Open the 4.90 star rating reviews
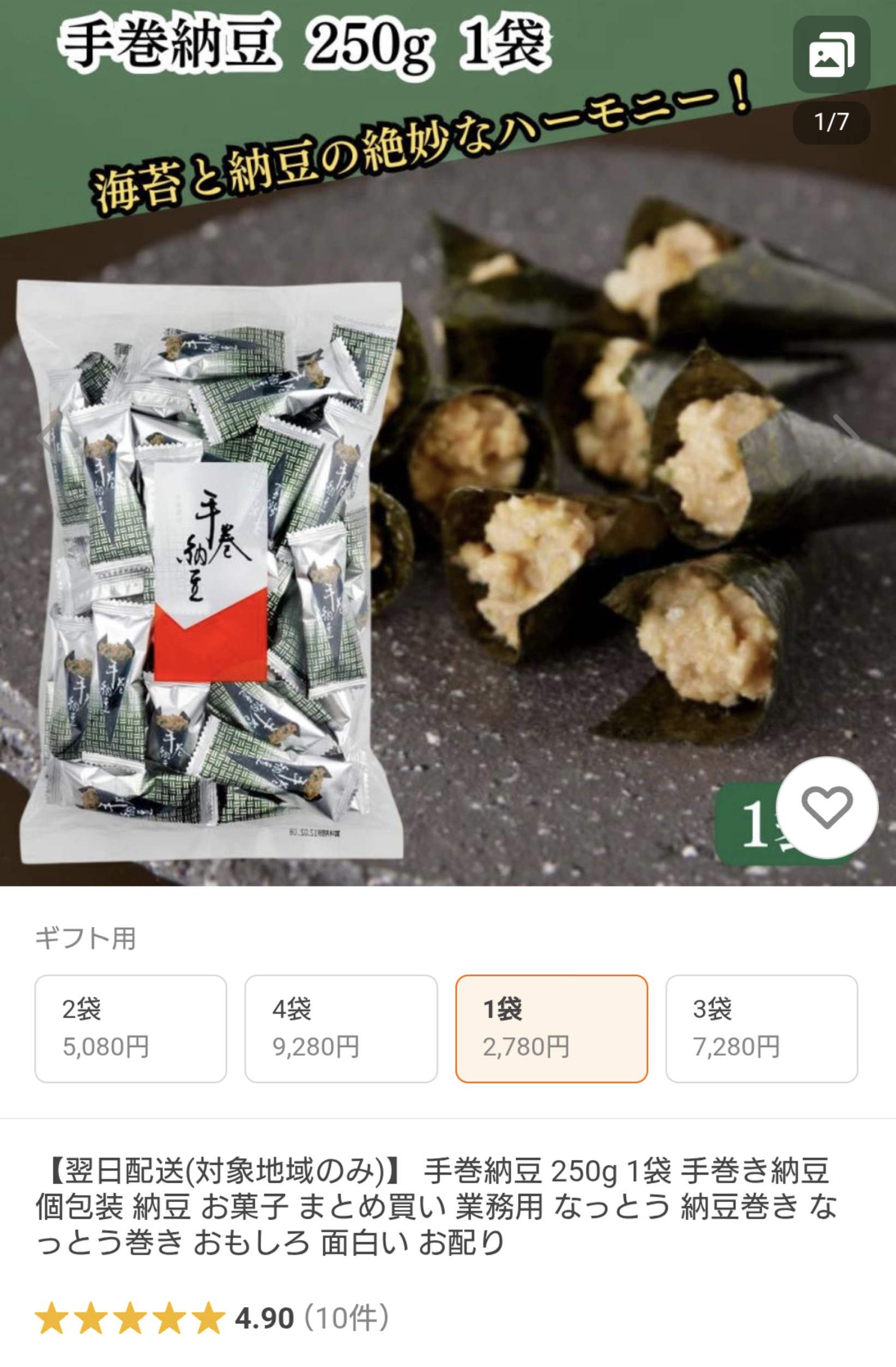 [213, 1317]
